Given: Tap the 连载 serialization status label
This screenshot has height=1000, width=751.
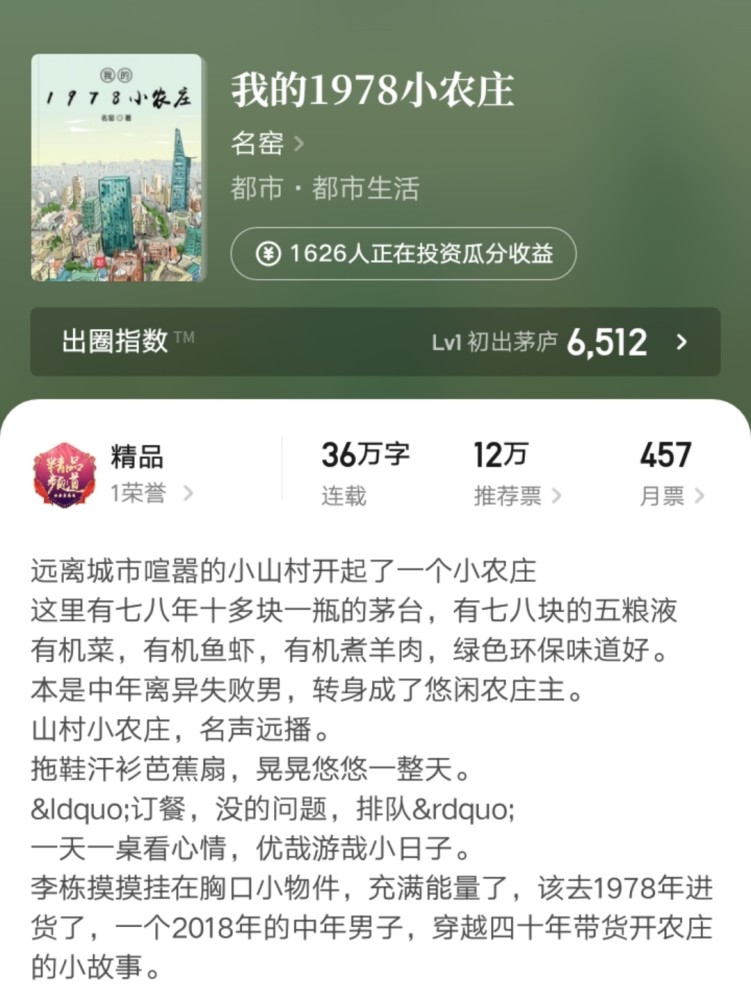Looking at the screenshot, I should click(344, 497).
